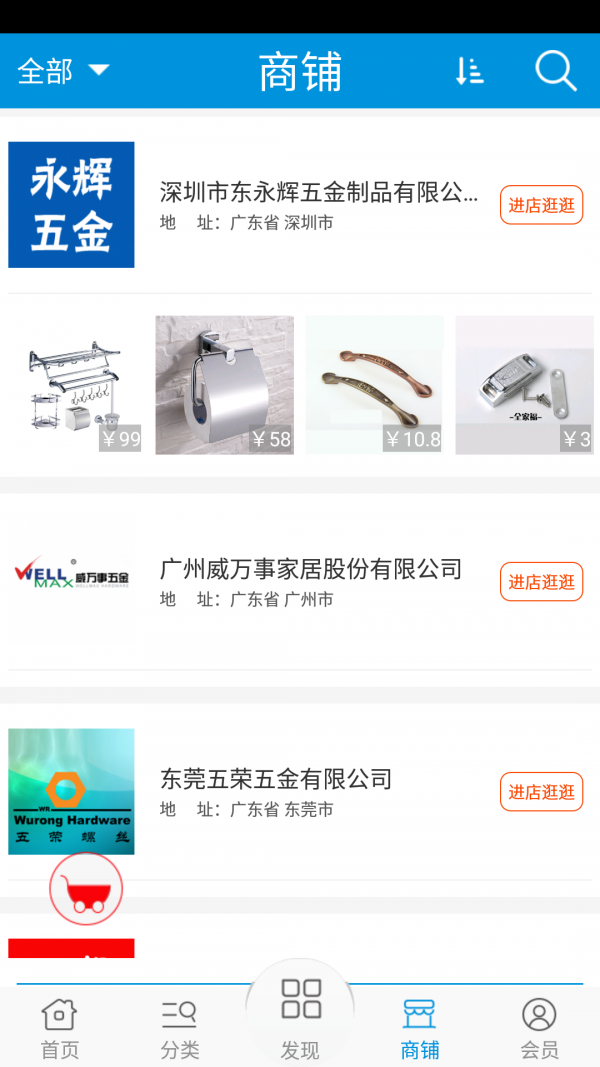Tap the sort order icon
600x1067 pixels.
coord(469,71)
